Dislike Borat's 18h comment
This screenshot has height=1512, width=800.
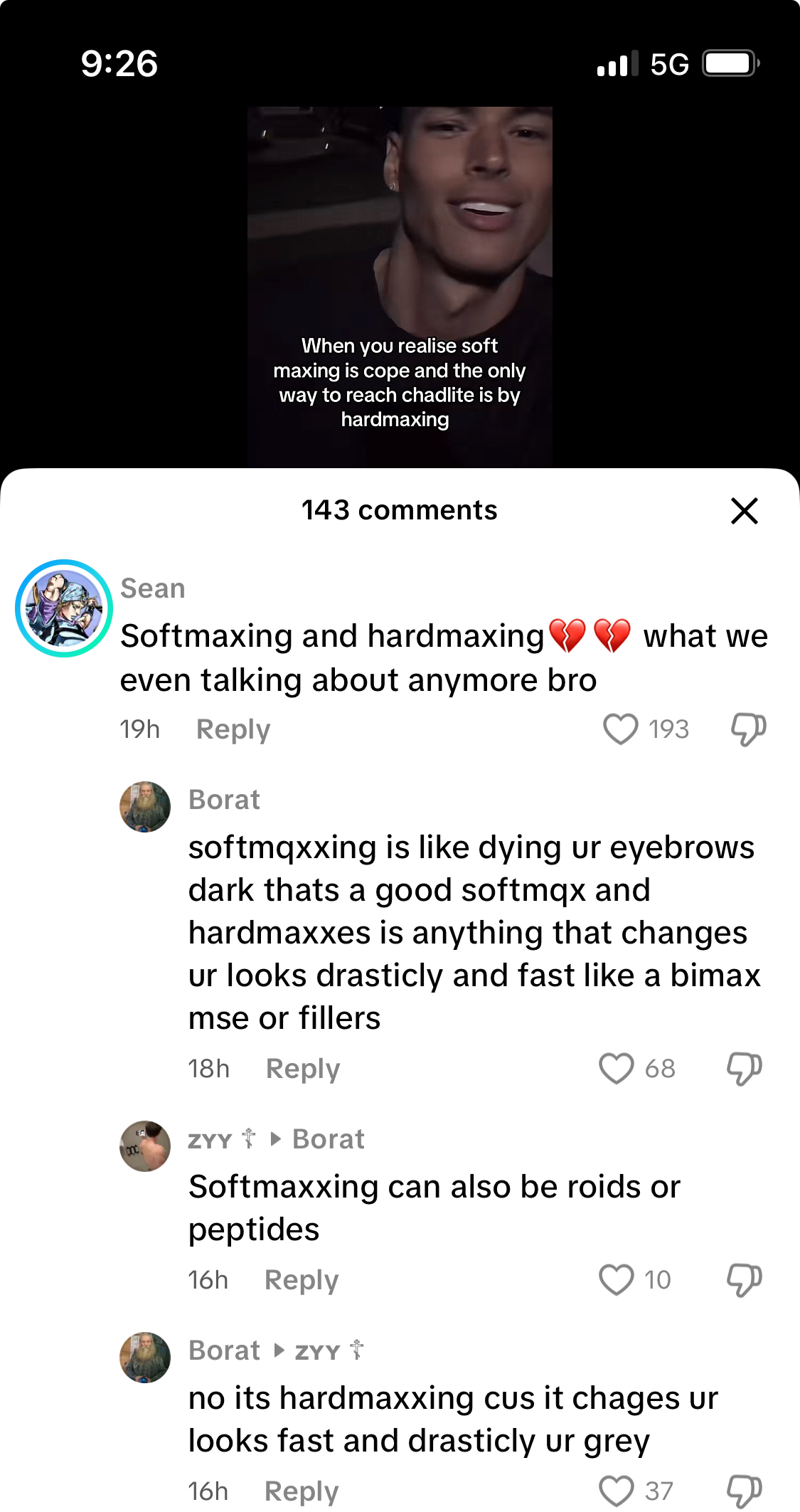pyautogui.click(x=744, y=1069)
